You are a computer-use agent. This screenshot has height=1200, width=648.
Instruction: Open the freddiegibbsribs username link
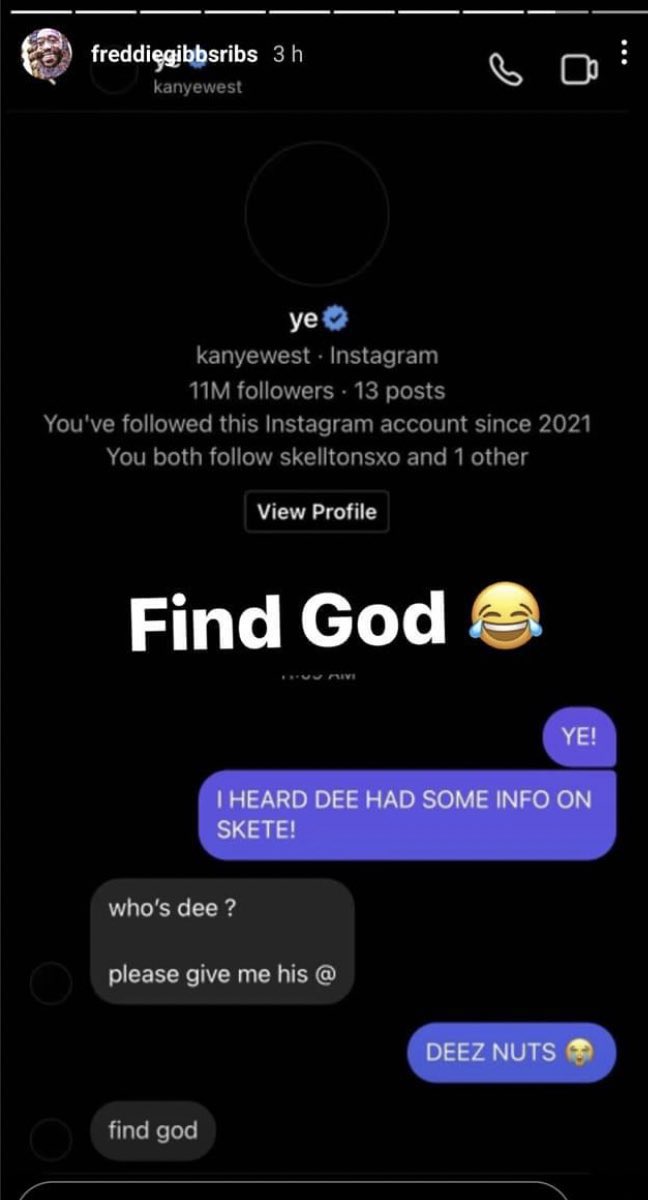(177, 55)
